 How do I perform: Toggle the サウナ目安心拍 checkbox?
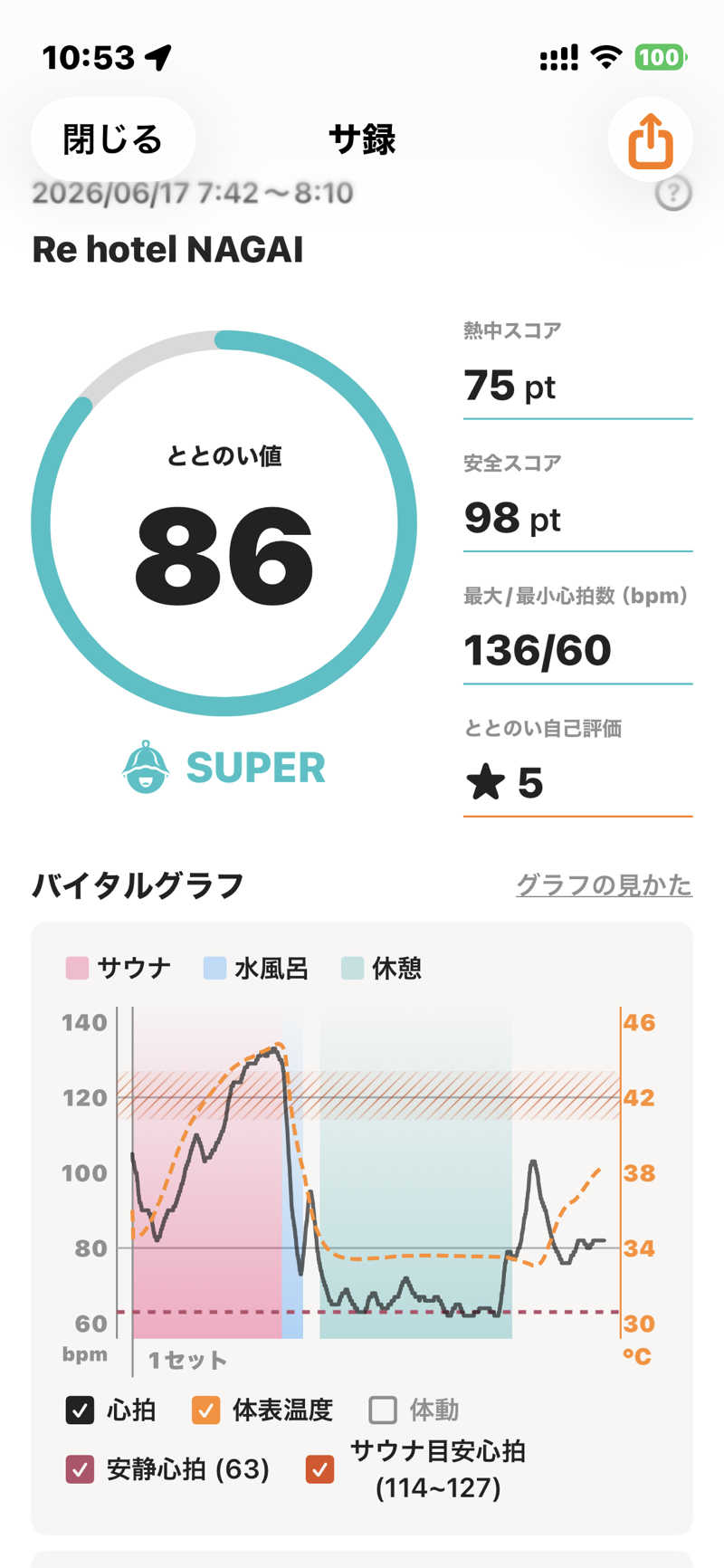(x=319, y=1468)
